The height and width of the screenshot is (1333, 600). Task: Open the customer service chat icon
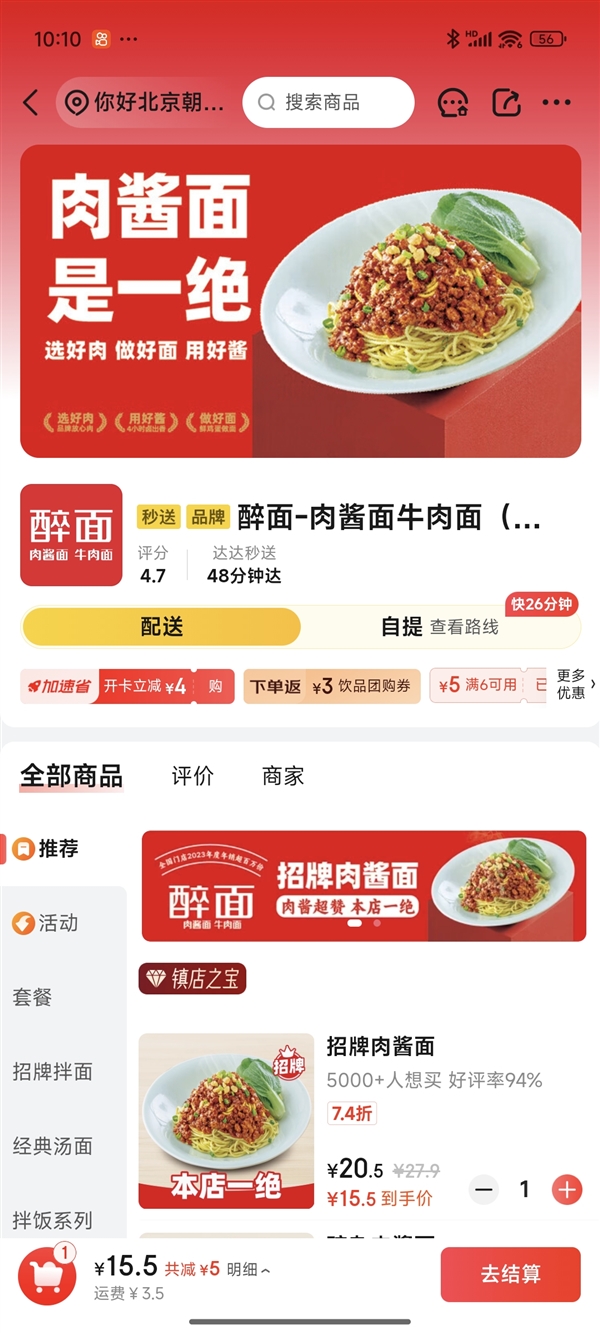[453, 102]
